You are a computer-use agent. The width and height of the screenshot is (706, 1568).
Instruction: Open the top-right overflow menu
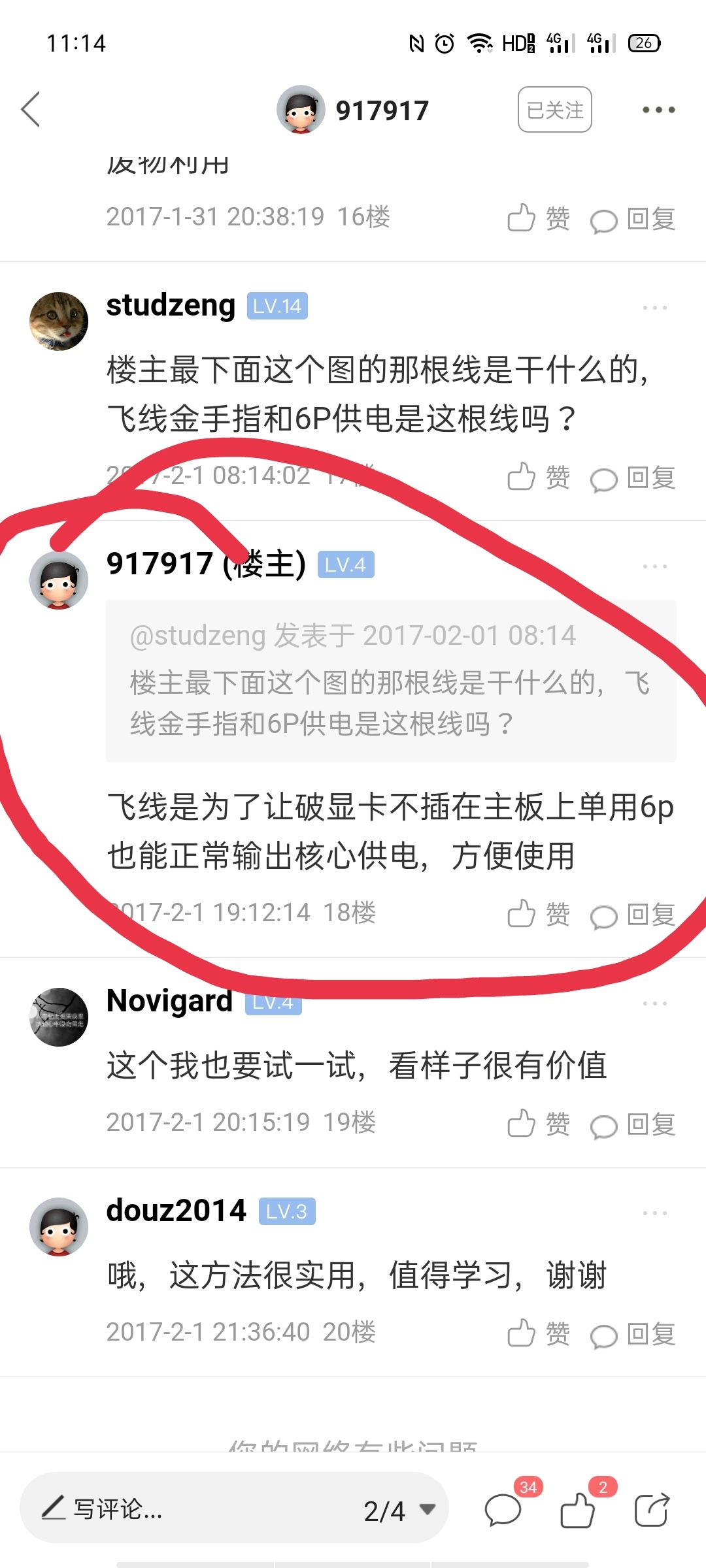(658, 110)
